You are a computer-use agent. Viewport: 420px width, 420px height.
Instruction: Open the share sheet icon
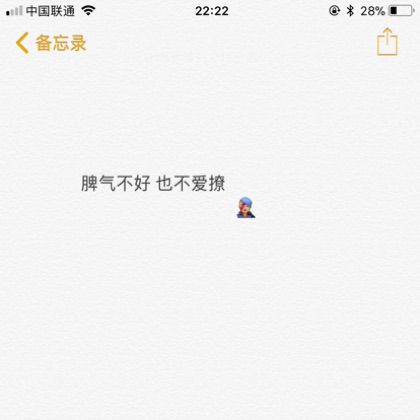387,42
